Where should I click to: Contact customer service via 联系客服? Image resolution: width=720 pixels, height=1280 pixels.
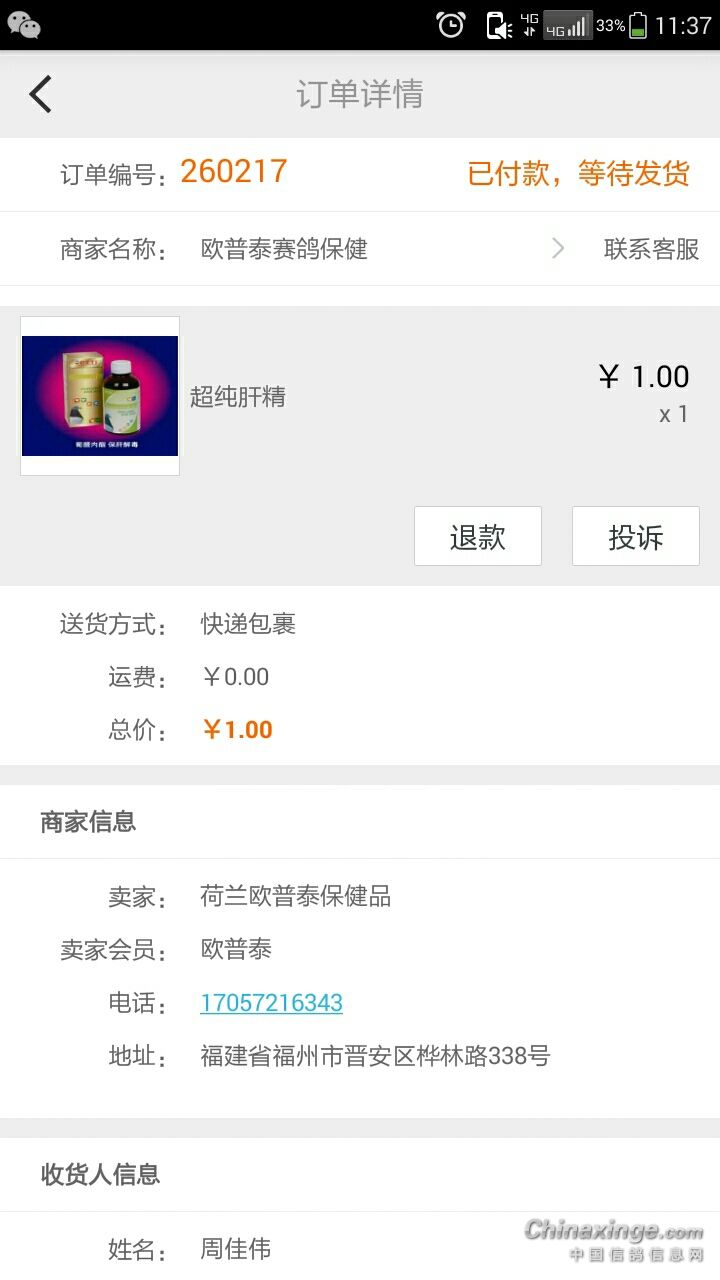(651, 249)
